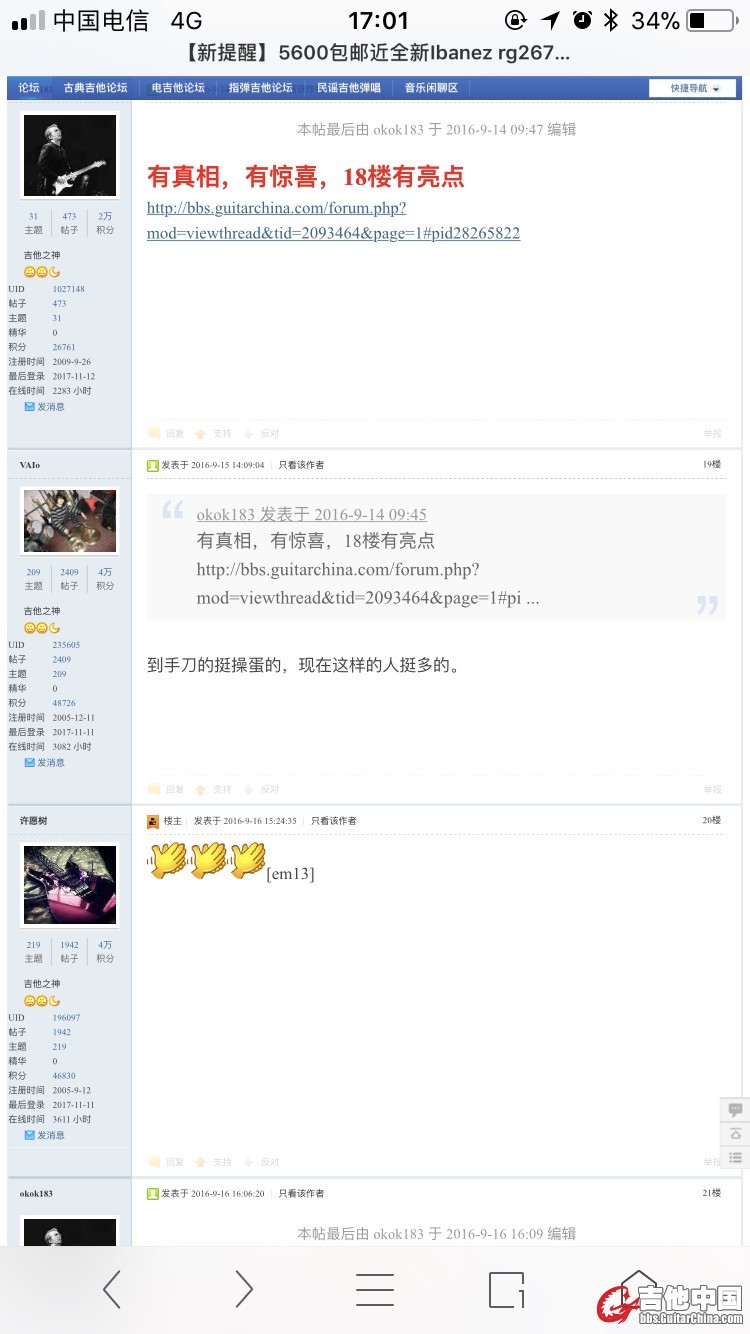Open VAIo's avatar picture
This screenshot has width=750, height=1334.
(69, 520)
